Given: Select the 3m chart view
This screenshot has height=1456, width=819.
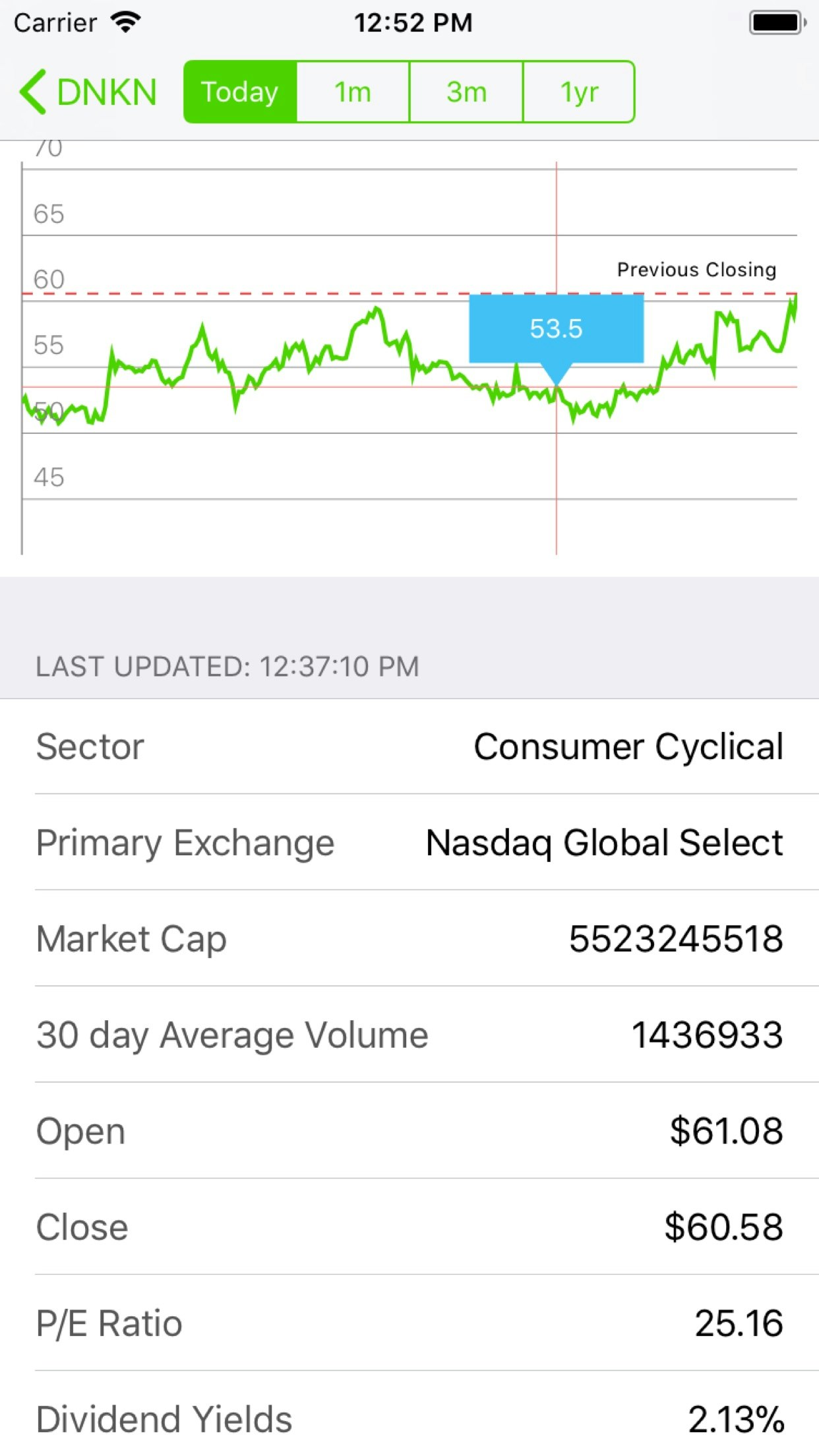Looking at the screenshot, I should (466, 92).
